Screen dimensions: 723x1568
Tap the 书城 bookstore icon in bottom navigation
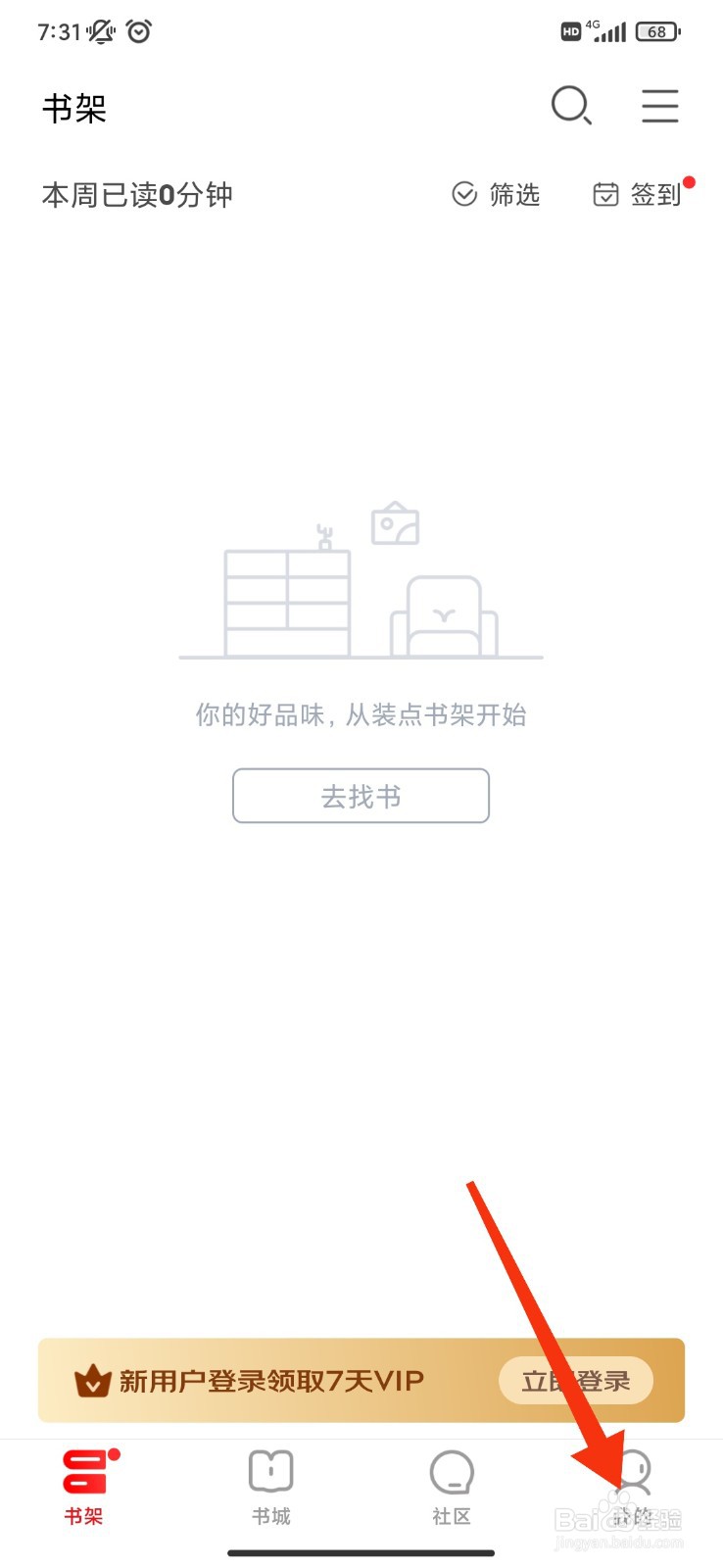point(269,1470)
